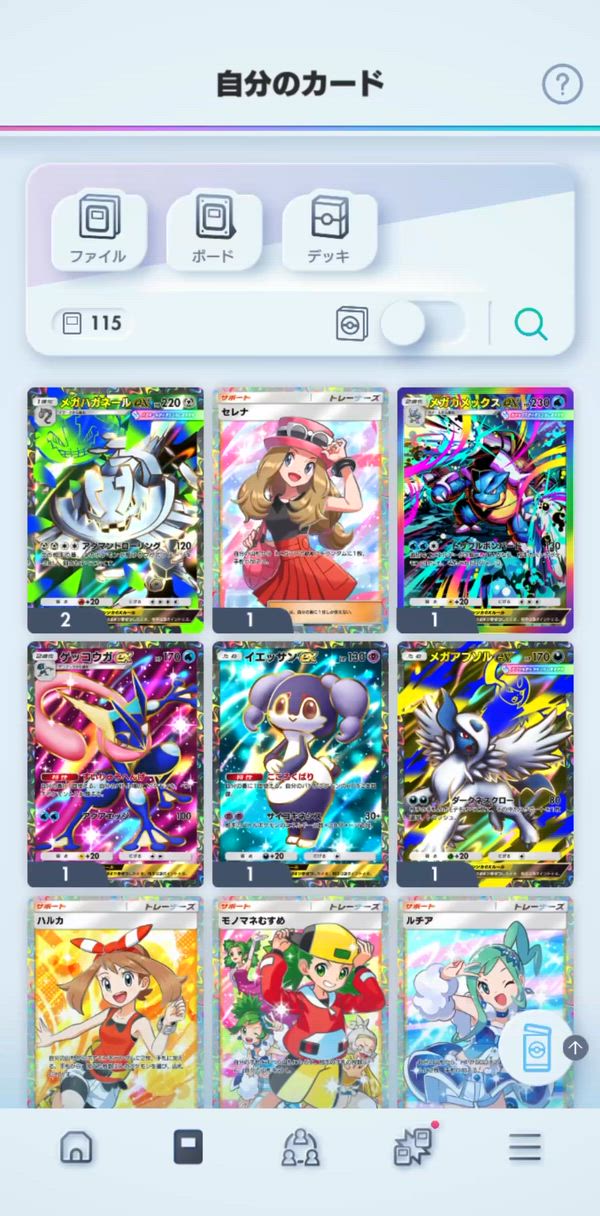This screenshot has height=1216, width=600.
Task: Open the ボード display board section
Action: coord(213,230)
